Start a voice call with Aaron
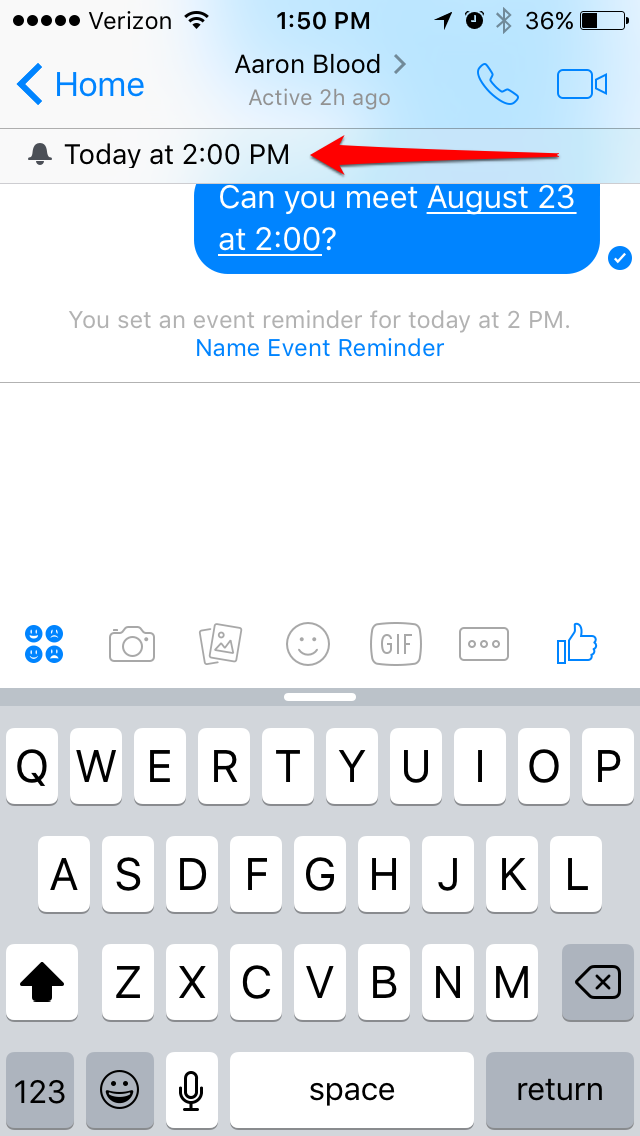Viewport: 640px width, 1136px height. [498, 85]
